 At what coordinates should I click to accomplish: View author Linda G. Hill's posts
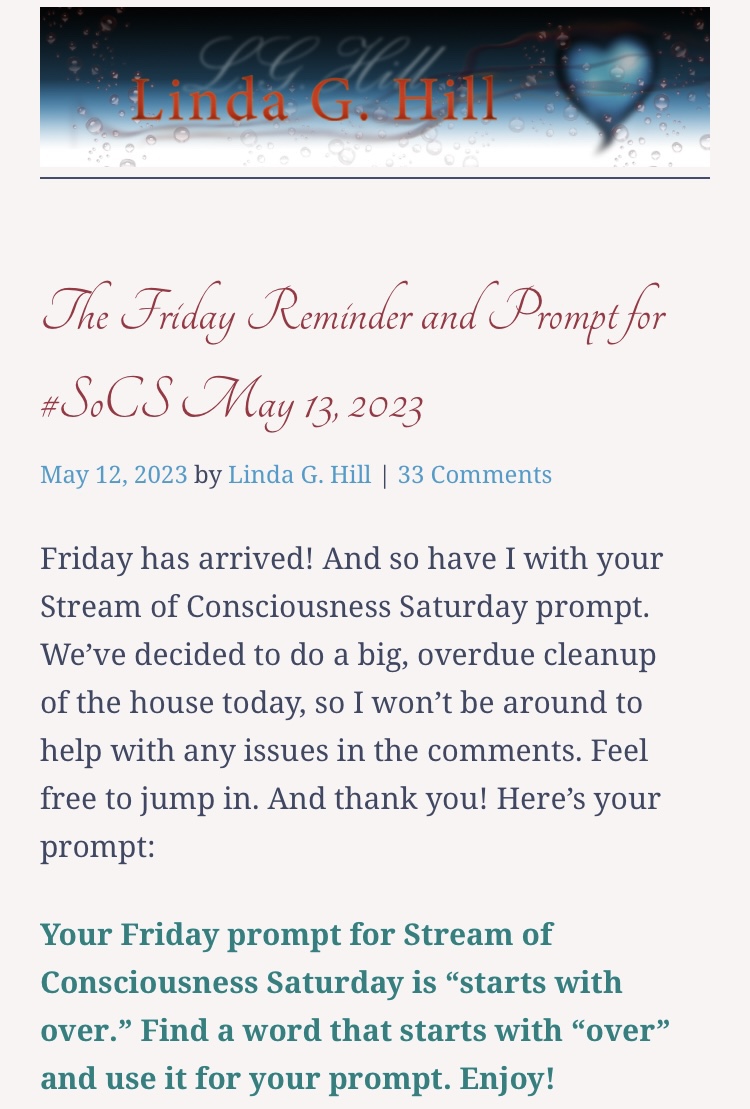point(299,474)
